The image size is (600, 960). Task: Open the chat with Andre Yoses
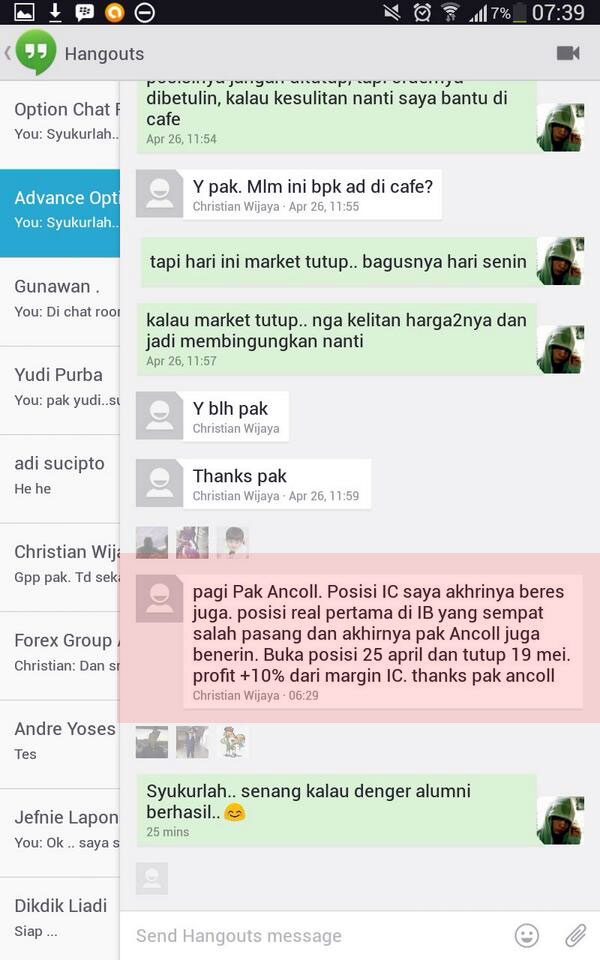coord(60,740)
